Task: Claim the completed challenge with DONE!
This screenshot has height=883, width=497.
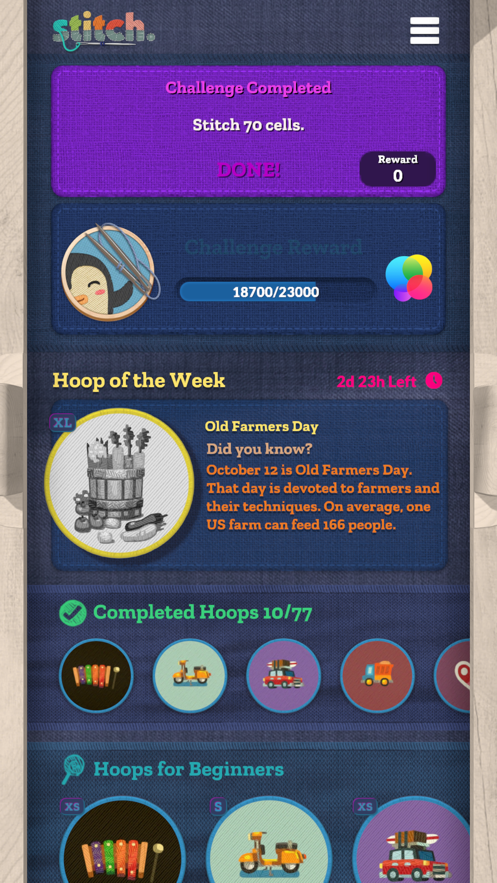Action: click(x=248, y=170)
